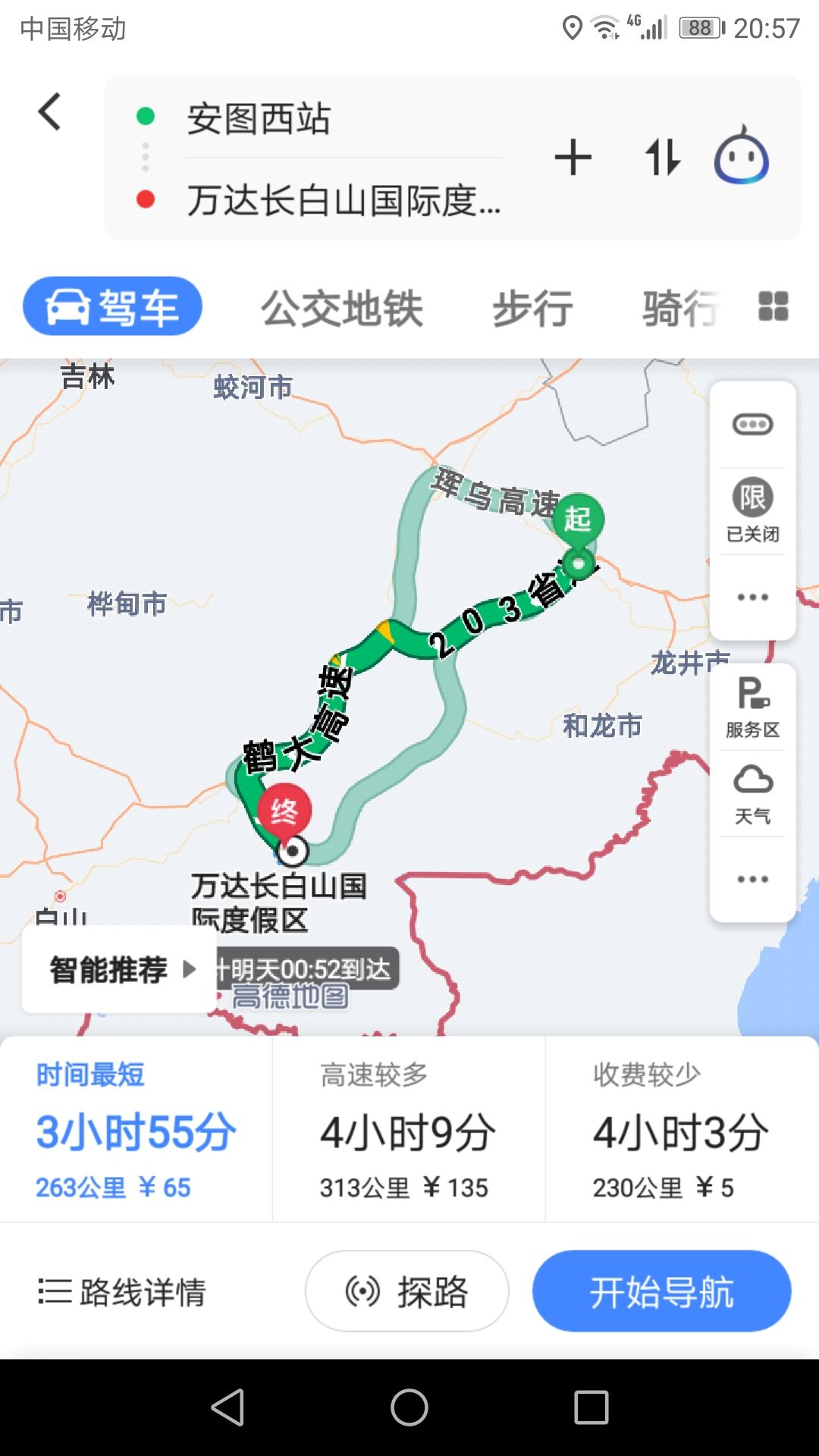Check 天气 weather along the route
The image size is (819, 1456).
[x=752, y=795]
